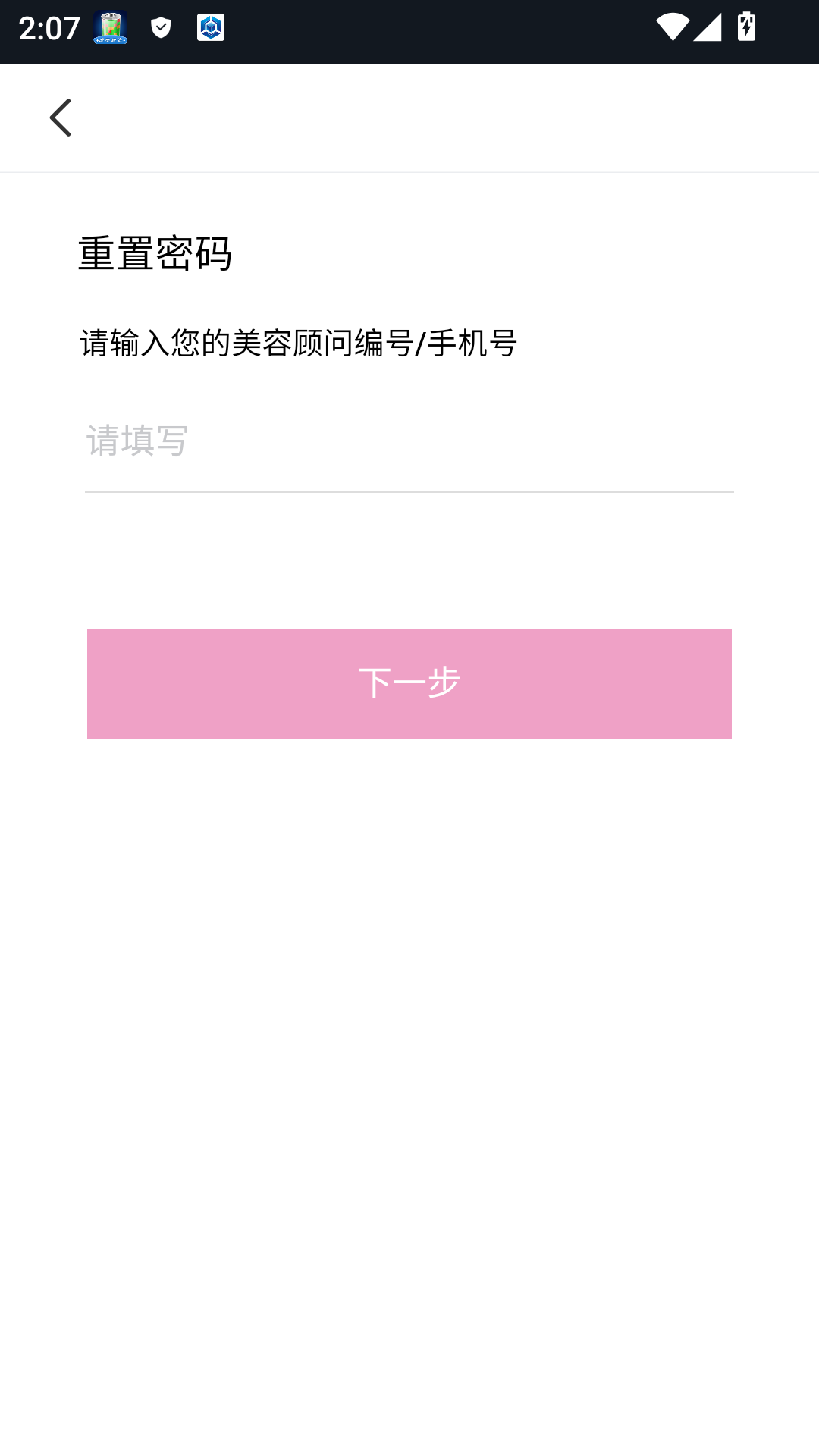Return to the previous screen
819x1456 pixels.
tap(60, 116)
